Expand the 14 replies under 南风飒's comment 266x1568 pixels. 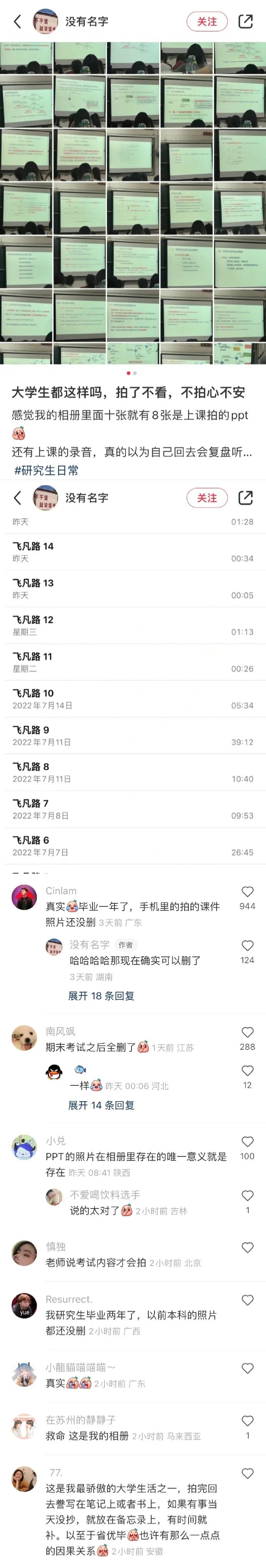click(x=101, y=1105)
